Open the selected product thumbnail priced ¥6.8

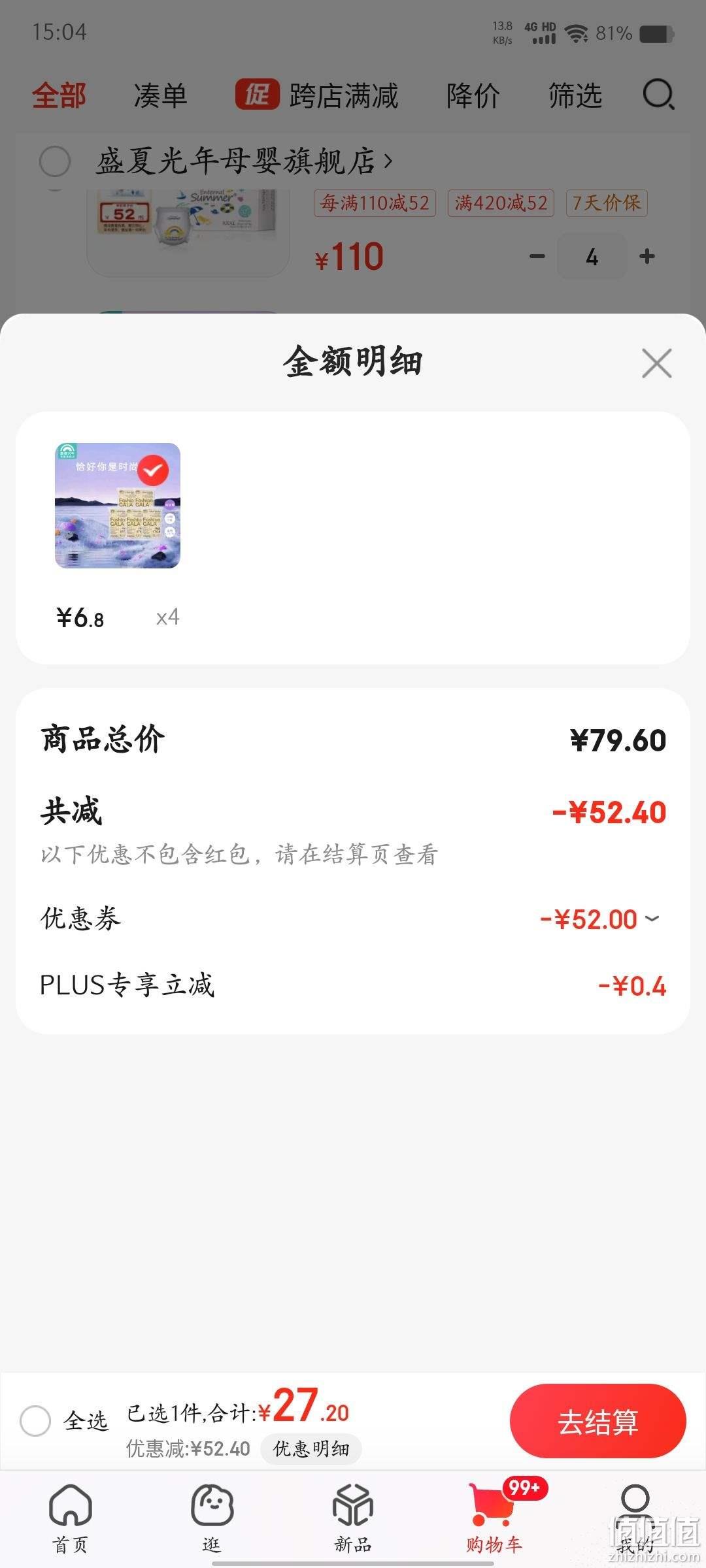[x=118, y=506]
